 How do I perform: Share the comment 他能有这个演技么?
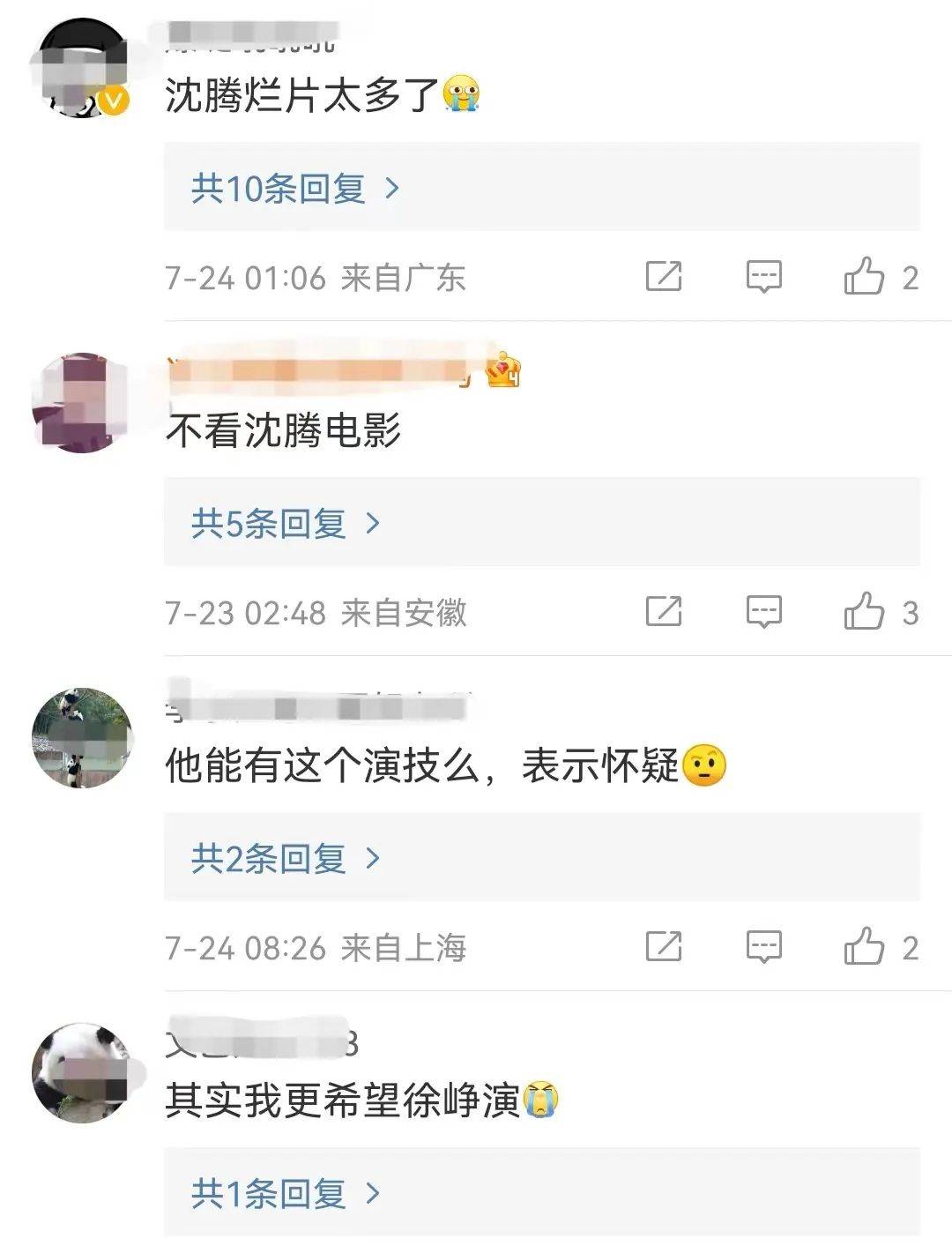664,947
